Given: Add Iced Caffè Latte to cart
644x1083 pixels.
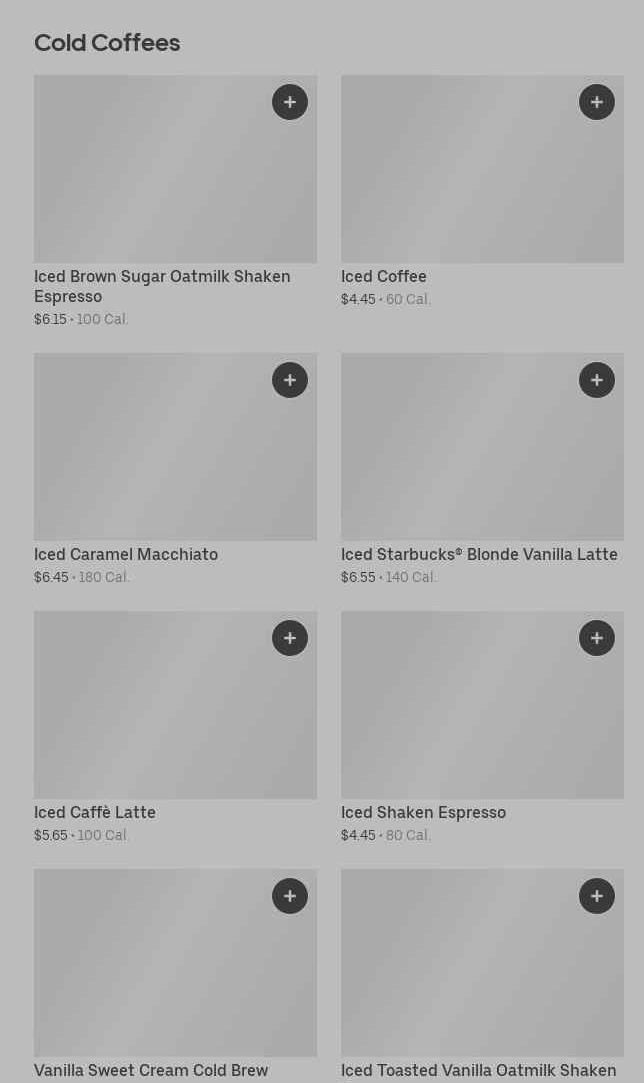Looking at the screenshot, I should (x=290, y=638).
